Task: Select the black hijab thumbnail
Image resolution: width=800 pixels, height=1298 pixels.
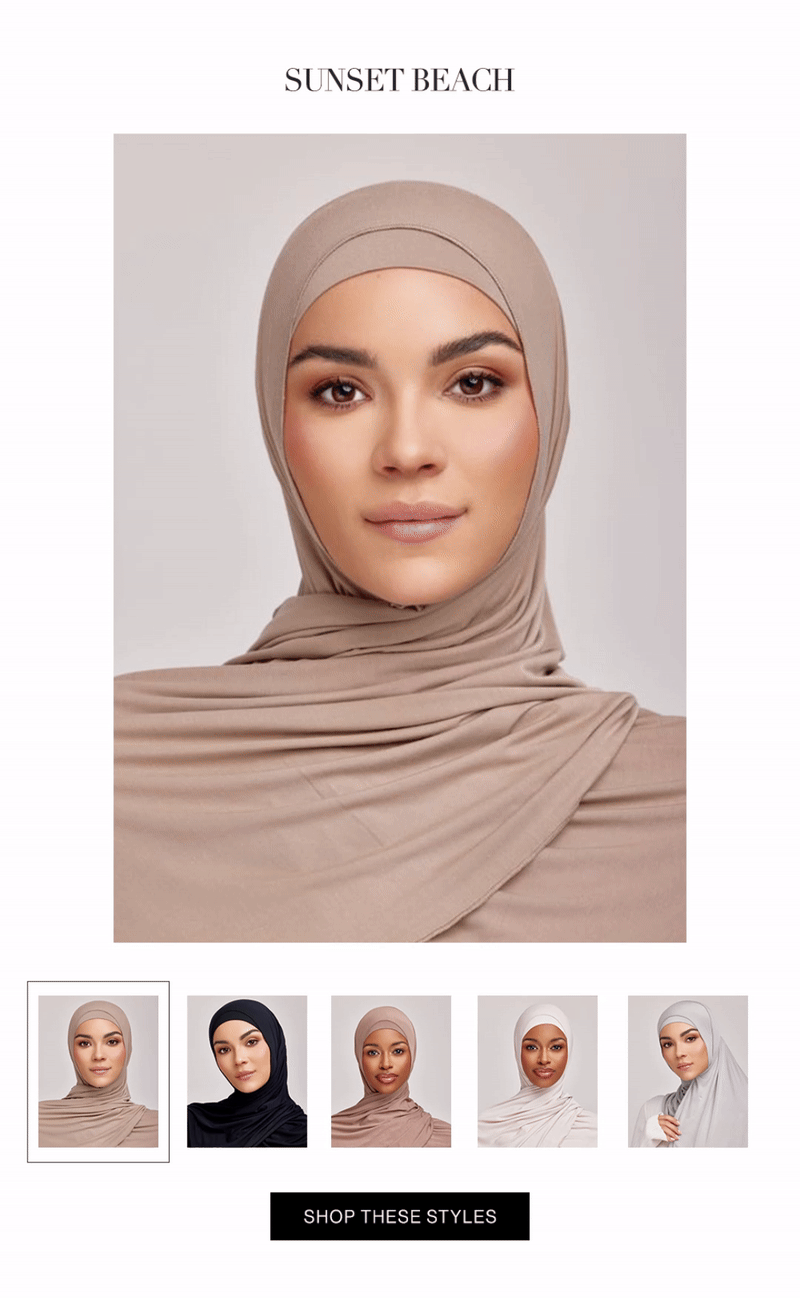Action: (247, 1071)
